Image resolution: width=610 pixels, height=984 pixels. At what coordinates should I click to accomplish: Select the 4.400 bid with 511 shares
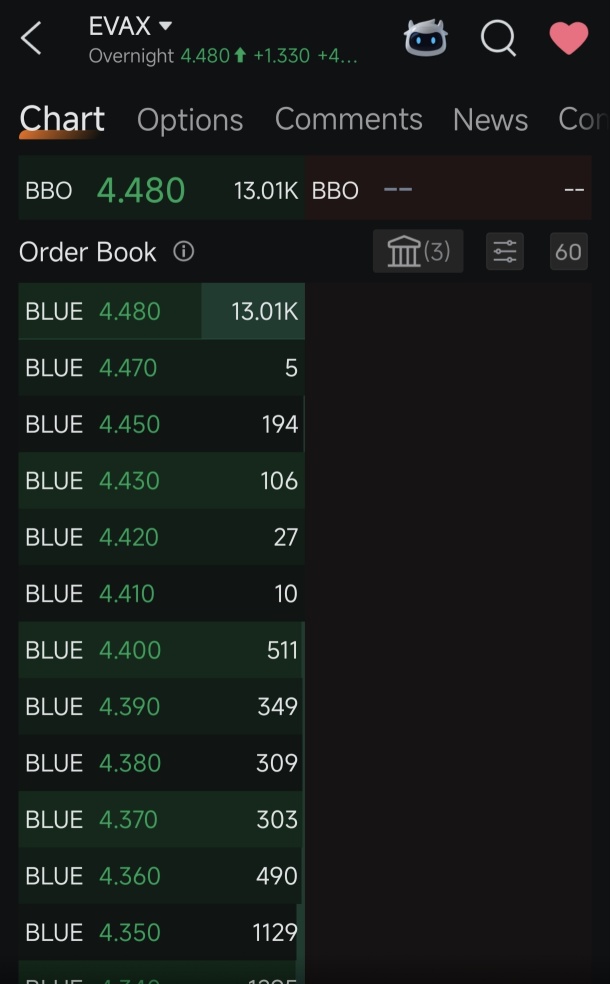coord(161,650)
